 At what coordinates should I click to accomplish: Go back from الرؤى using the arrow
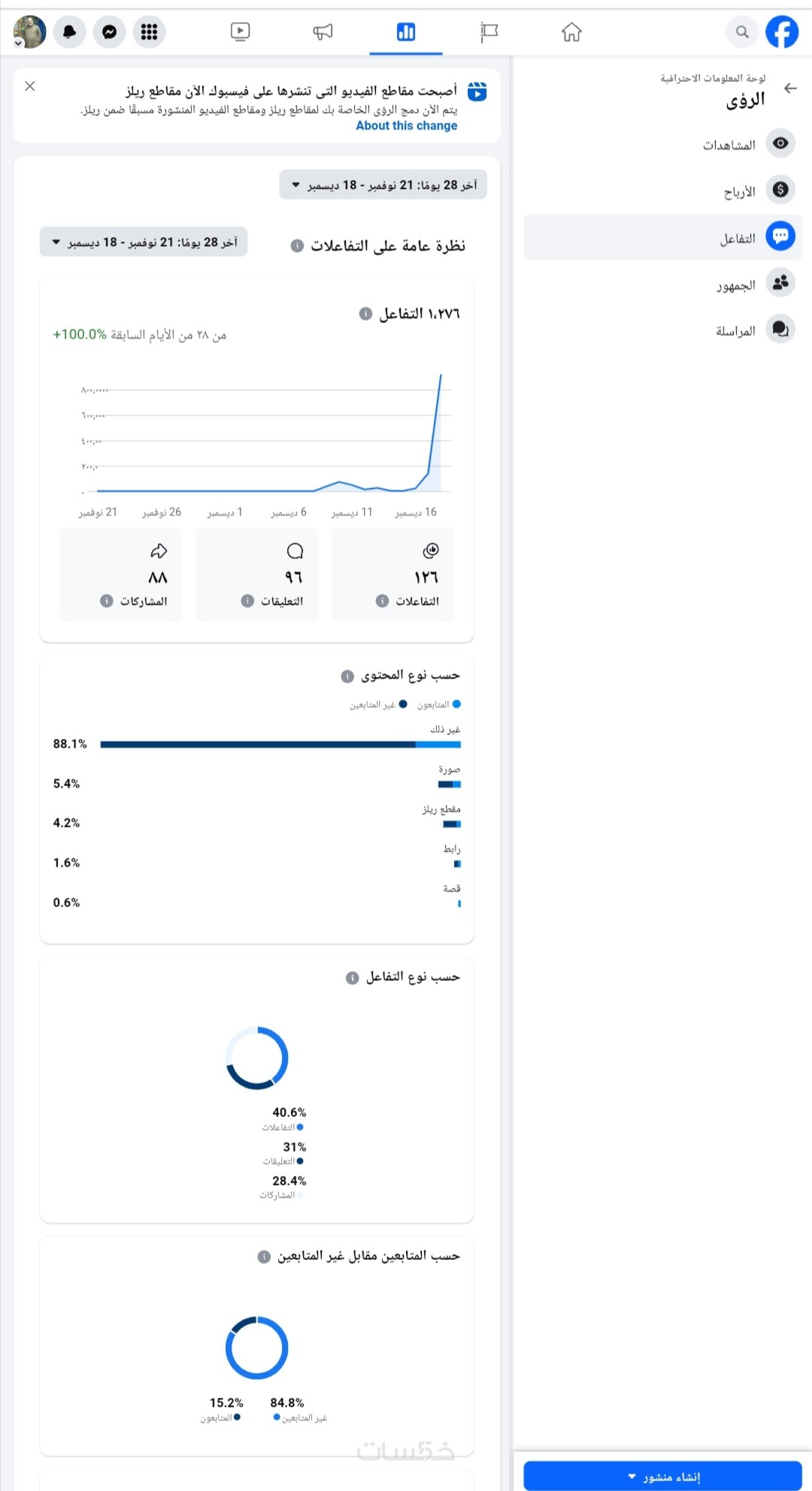pyautogui.click(x=790, y=89)
